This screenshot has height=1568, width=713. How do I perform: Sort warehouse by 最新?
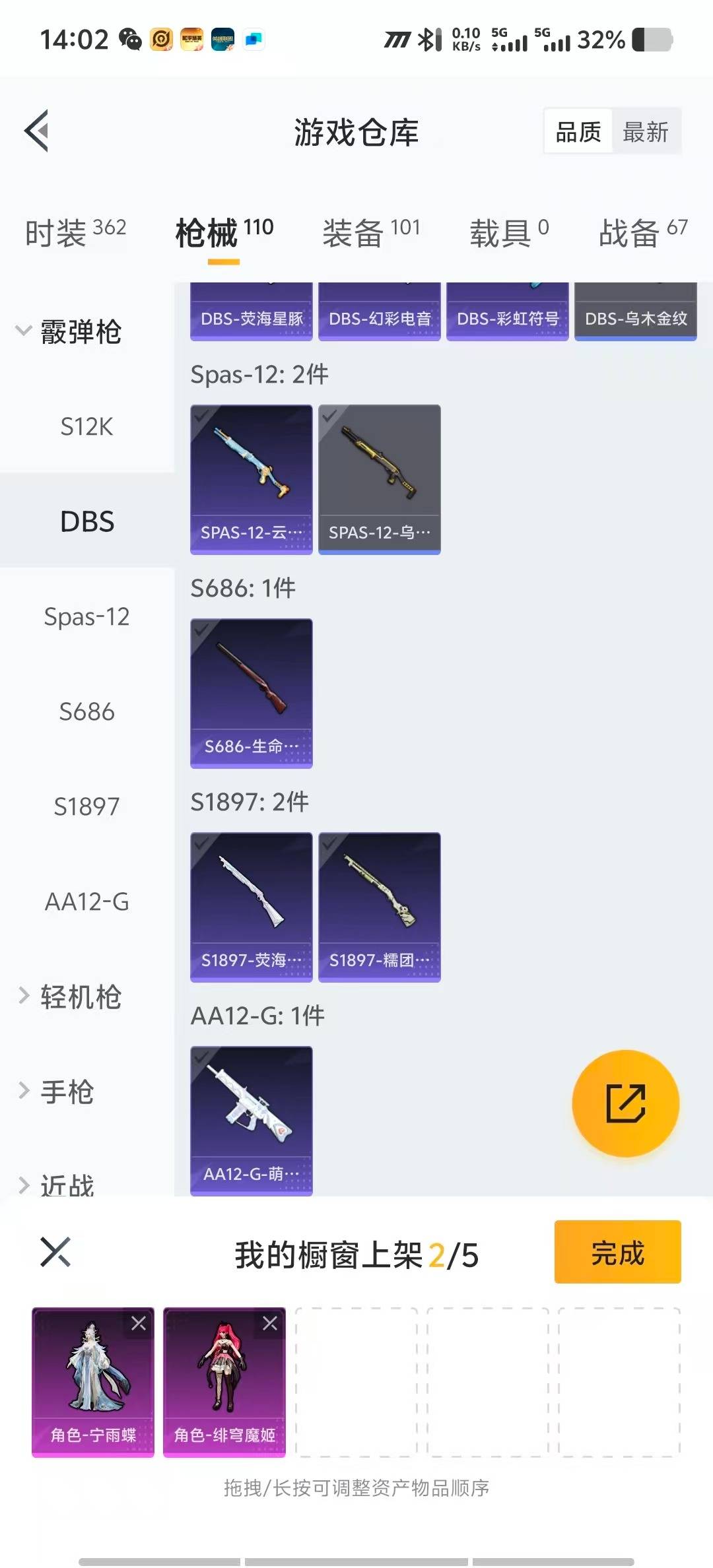click(x=645, y=132)
